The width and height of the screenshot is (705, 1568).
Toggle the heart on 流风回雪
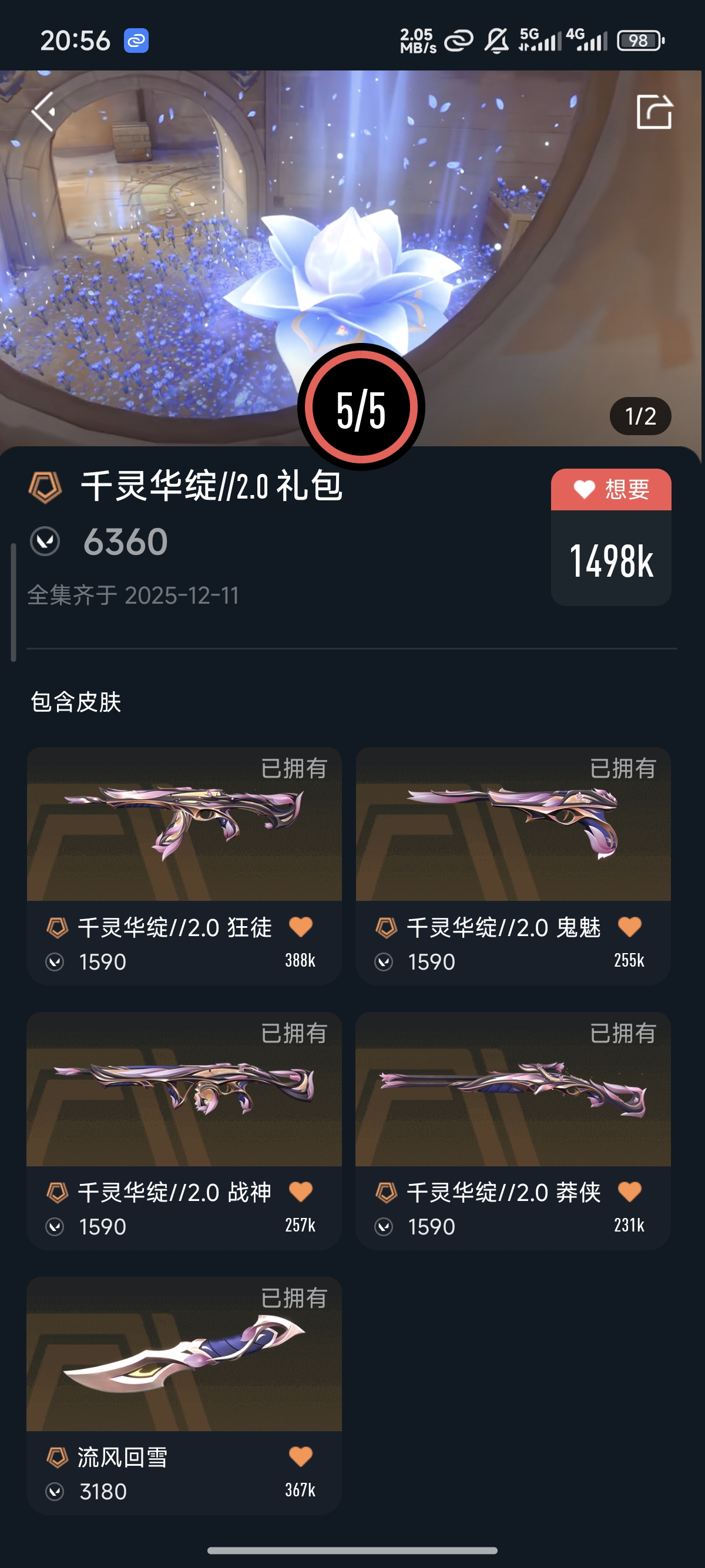point(301,1456)
